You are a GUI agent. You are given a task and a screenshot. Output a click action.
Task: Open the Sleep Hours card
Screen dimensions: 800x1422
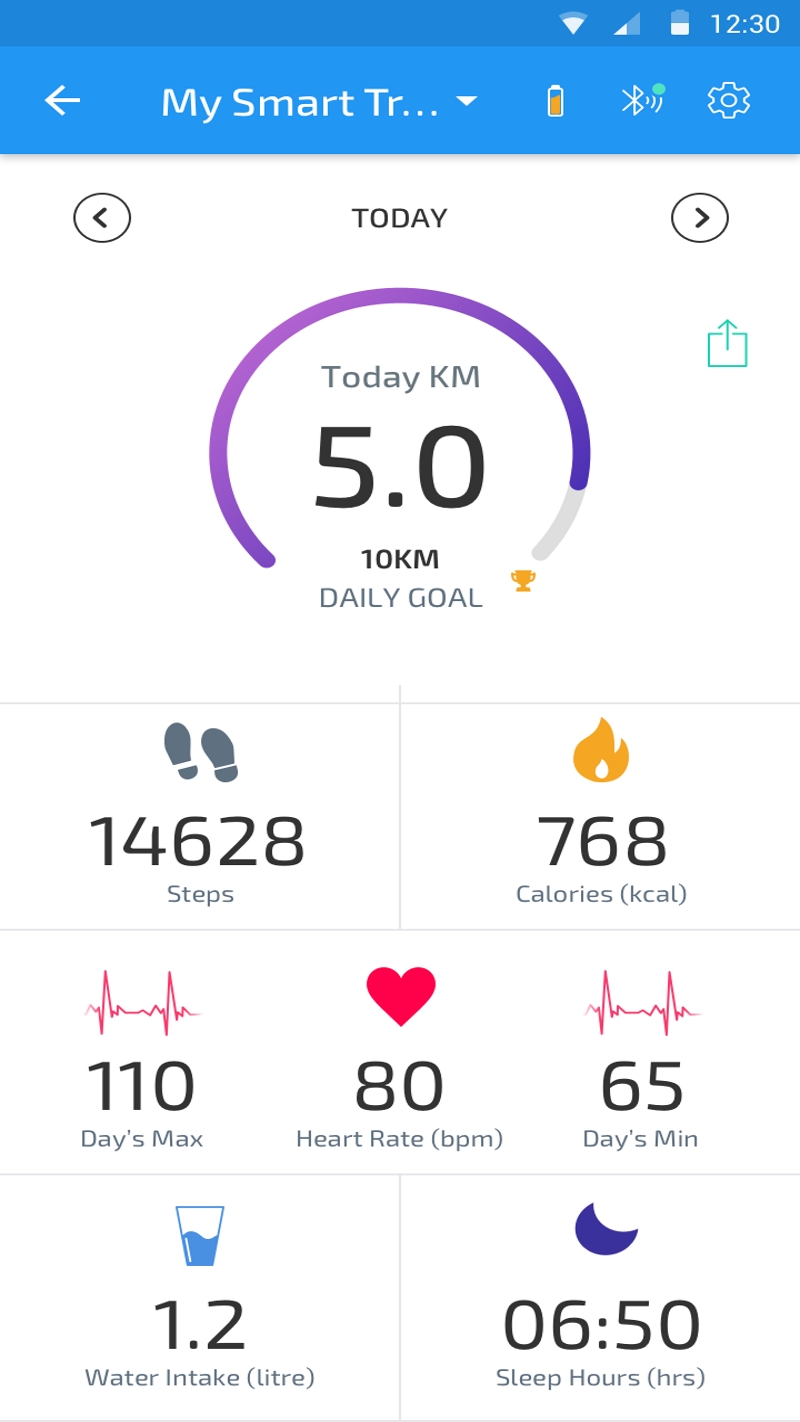[601, 1298]
